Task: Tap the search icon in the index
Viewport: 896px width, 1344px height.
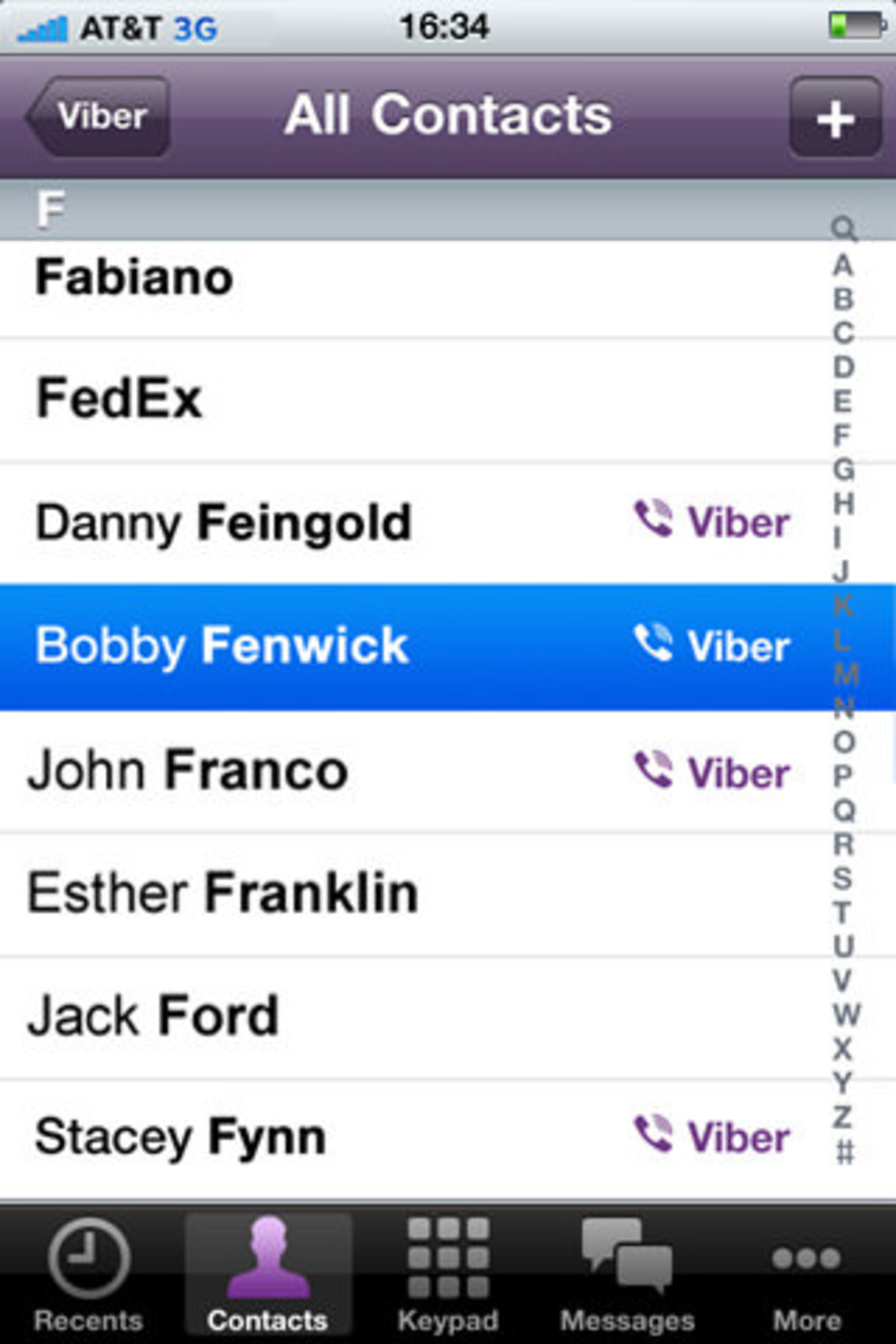Action: click(843, 229)
